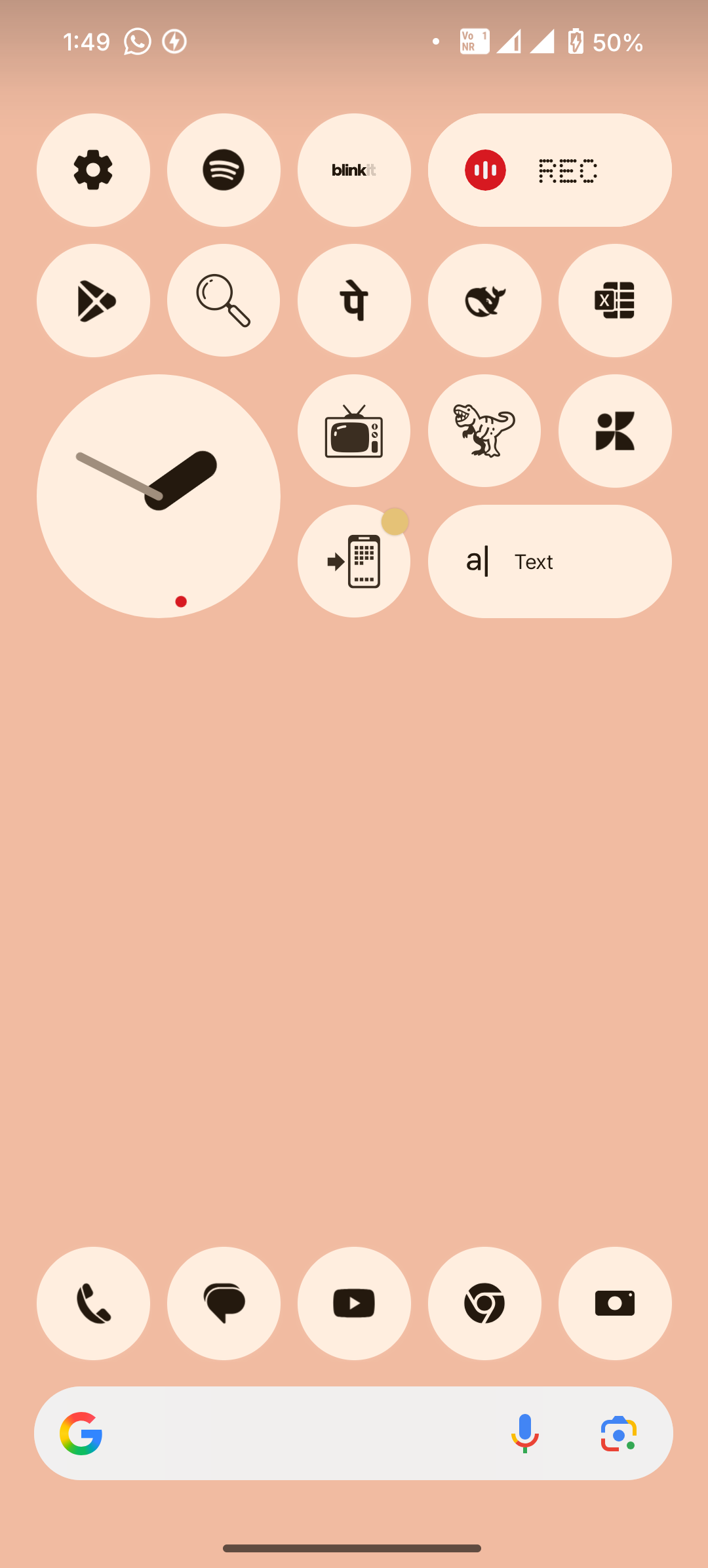Open Google Lens from the search bar
Viewport: 708px width, 1568px height.
click(618, 1433)
